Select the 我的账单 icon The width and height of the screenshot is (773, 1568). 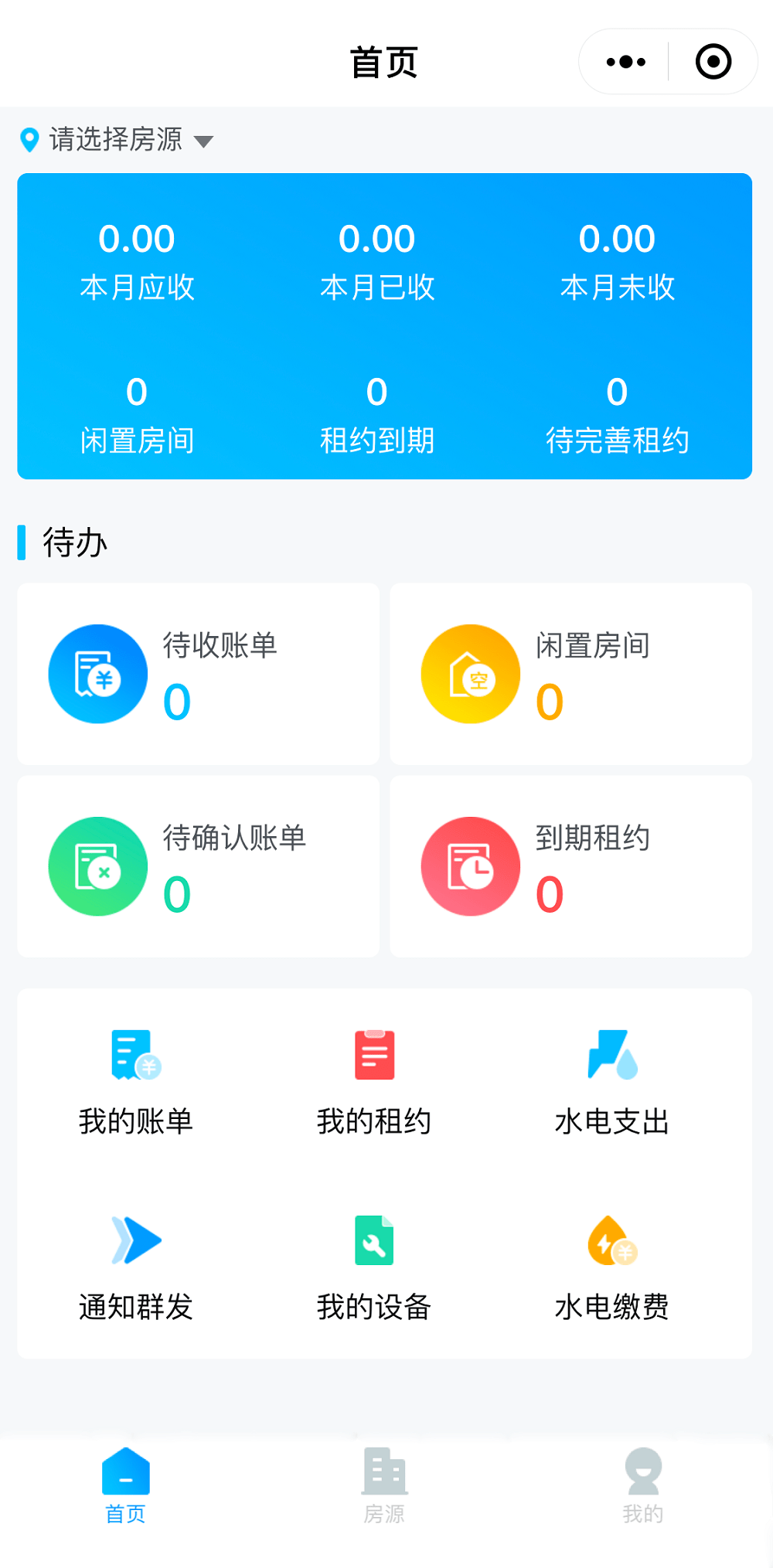pyautogui.click(x=135, y=1056)
